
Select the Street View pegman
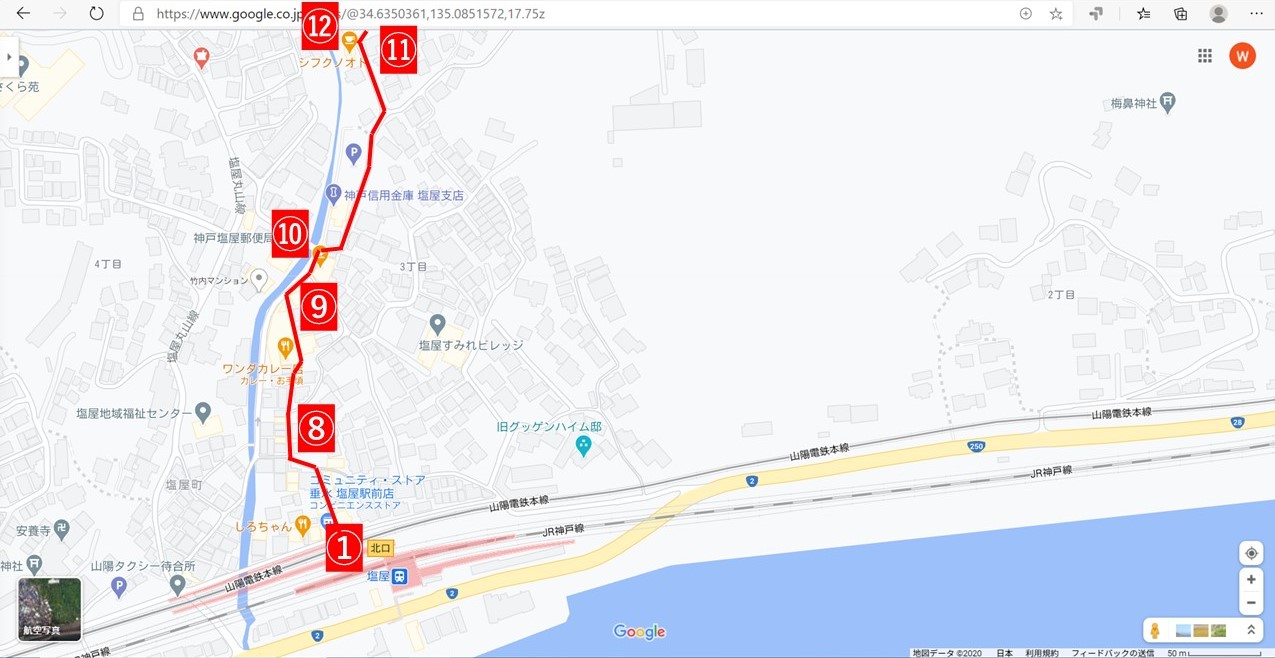coord(1155,631)
